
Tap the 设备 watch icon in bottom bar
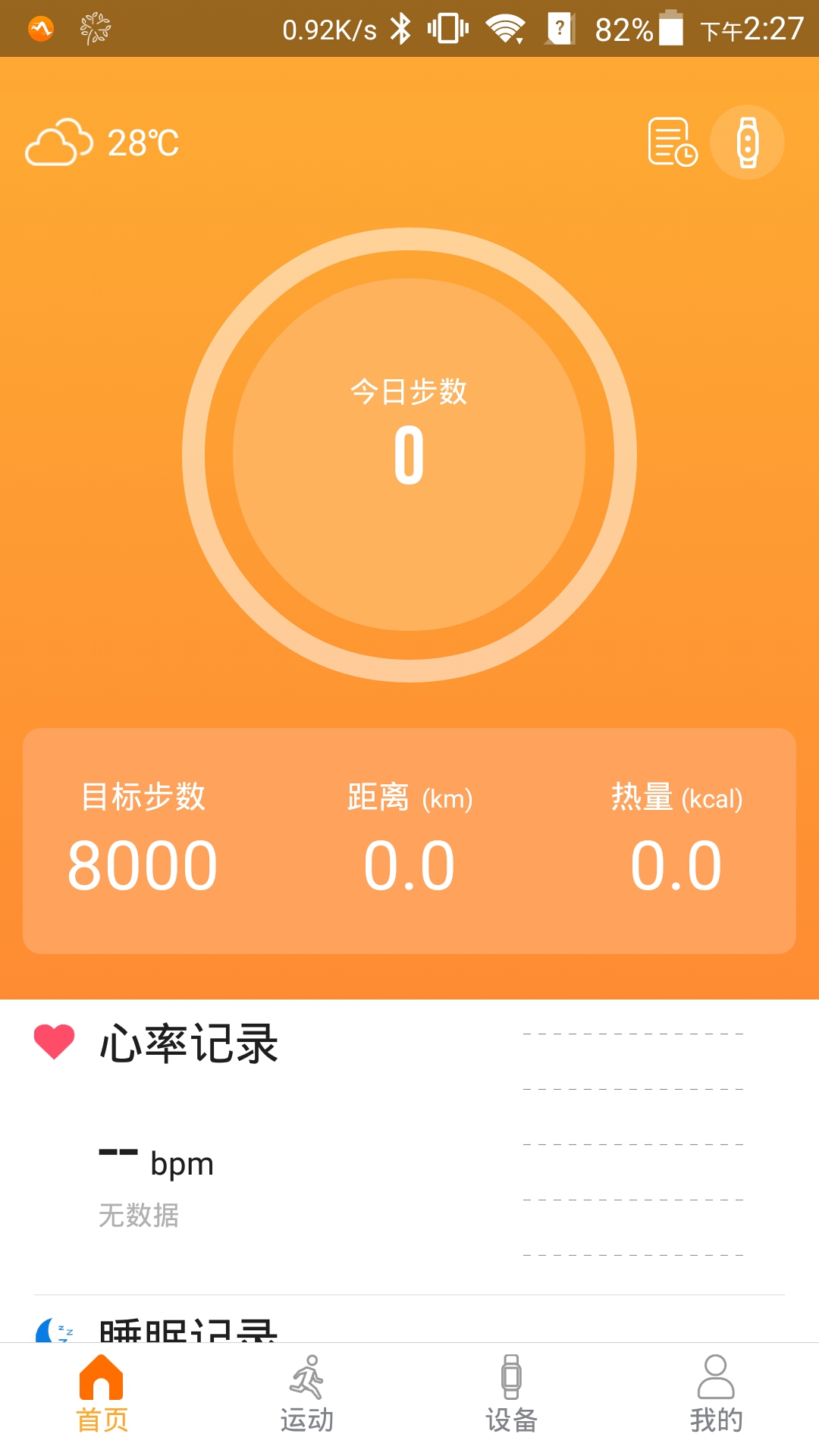coord(513,1380)
